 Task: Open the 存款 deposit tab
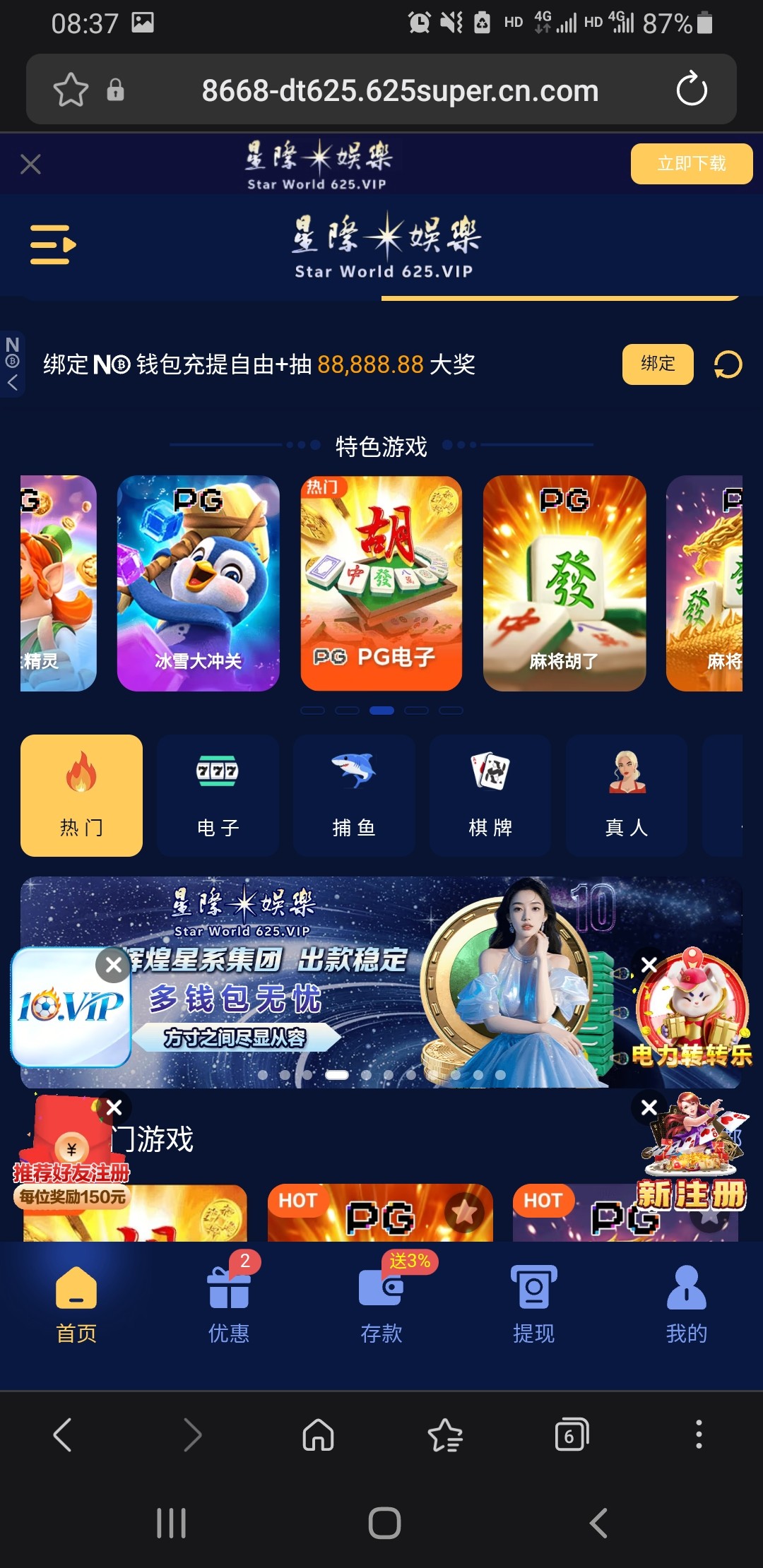(x=381, y=1305)
